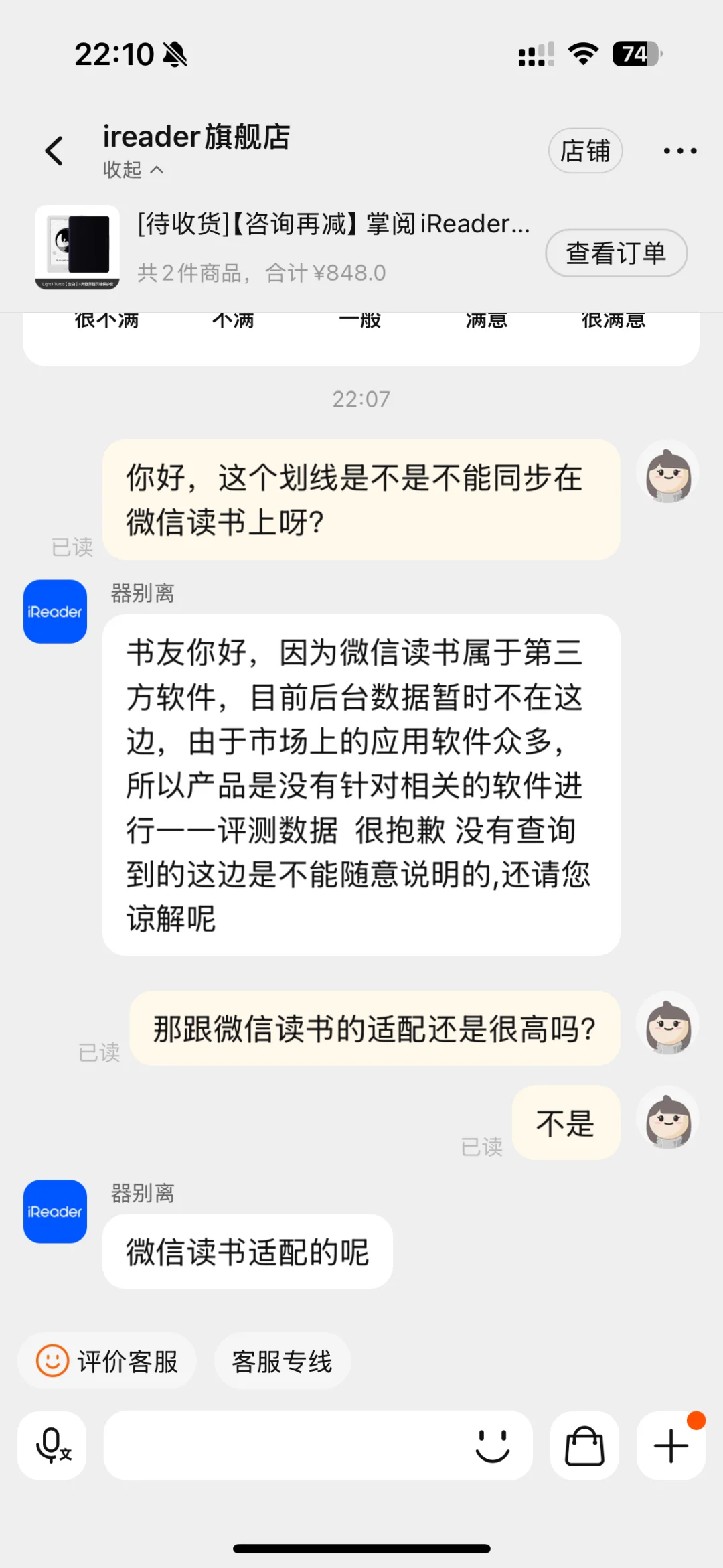
Task: Open the shopping bag product picker
Action: 584,1445
